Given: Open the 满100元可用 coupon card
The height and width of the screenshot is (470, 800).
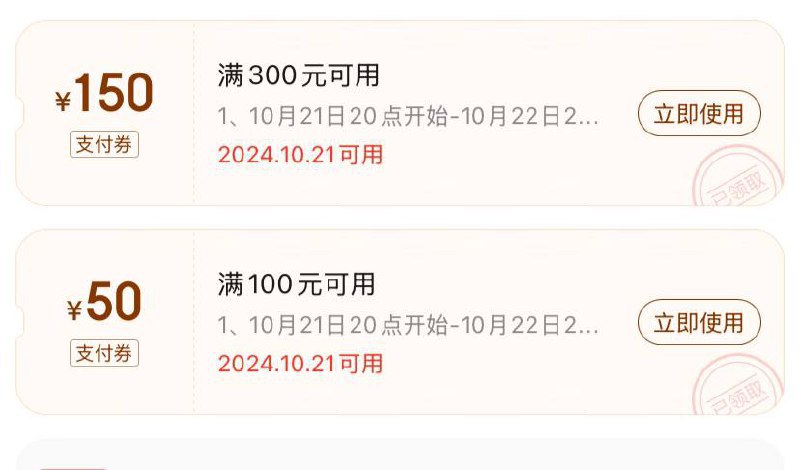Looking at the screenshot, I should [x=400, y=322].
